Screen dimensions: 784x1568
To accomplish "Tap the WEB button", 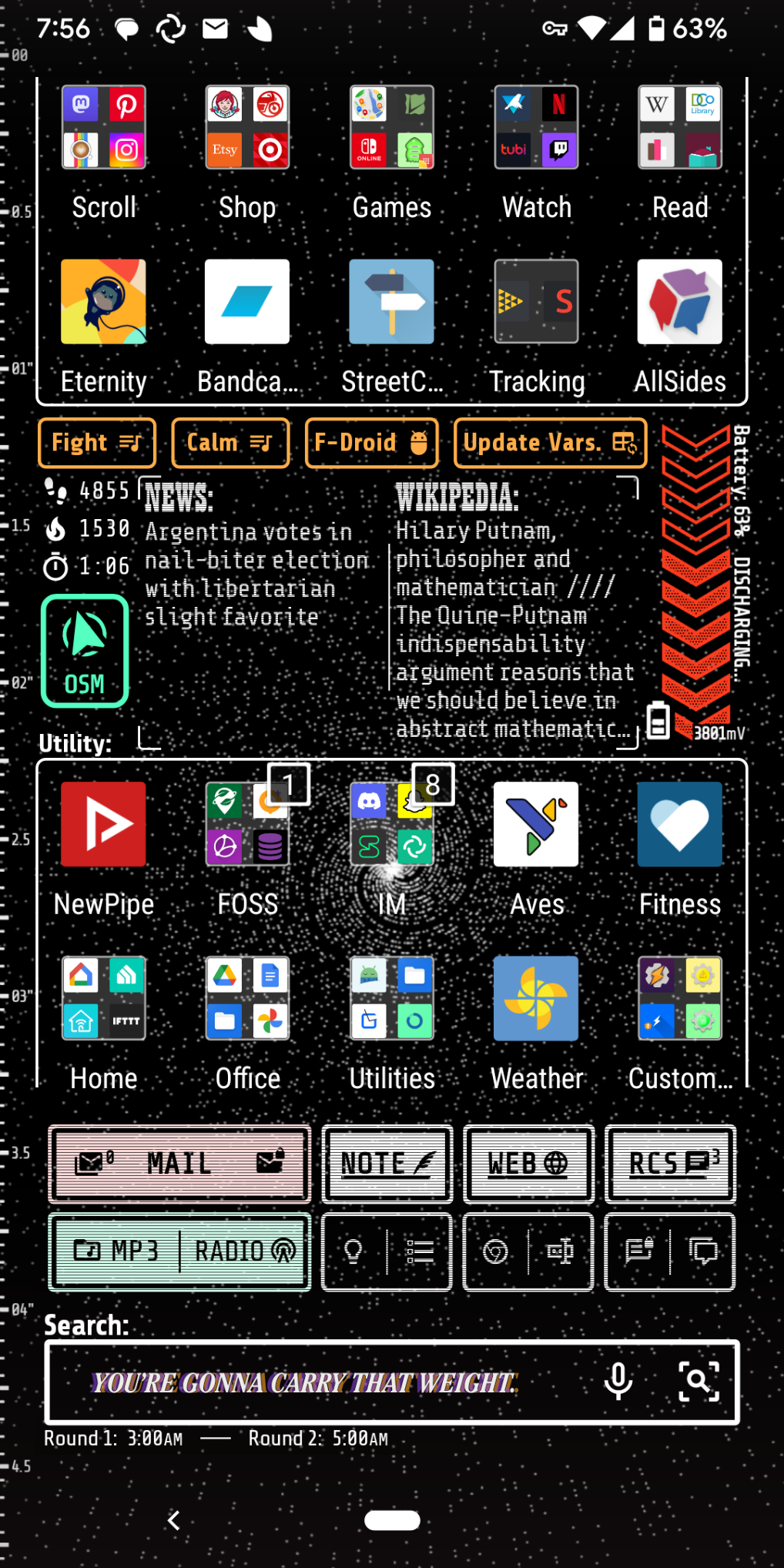I will [x=529, y=1164].
